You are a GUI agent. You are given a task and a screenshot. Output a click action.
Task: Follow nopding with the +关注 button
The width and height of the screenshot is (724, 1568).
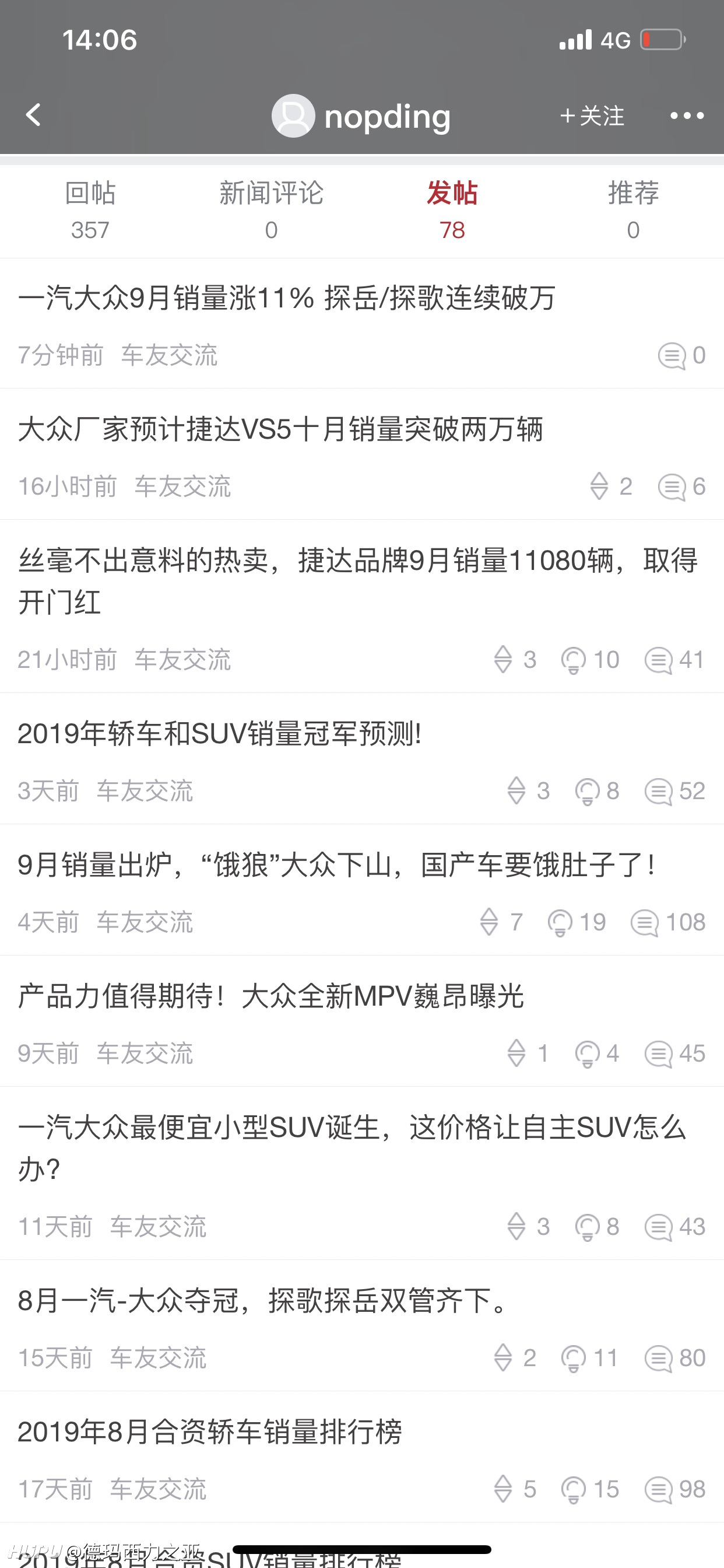pyautogui.click(x=592, y=116)
